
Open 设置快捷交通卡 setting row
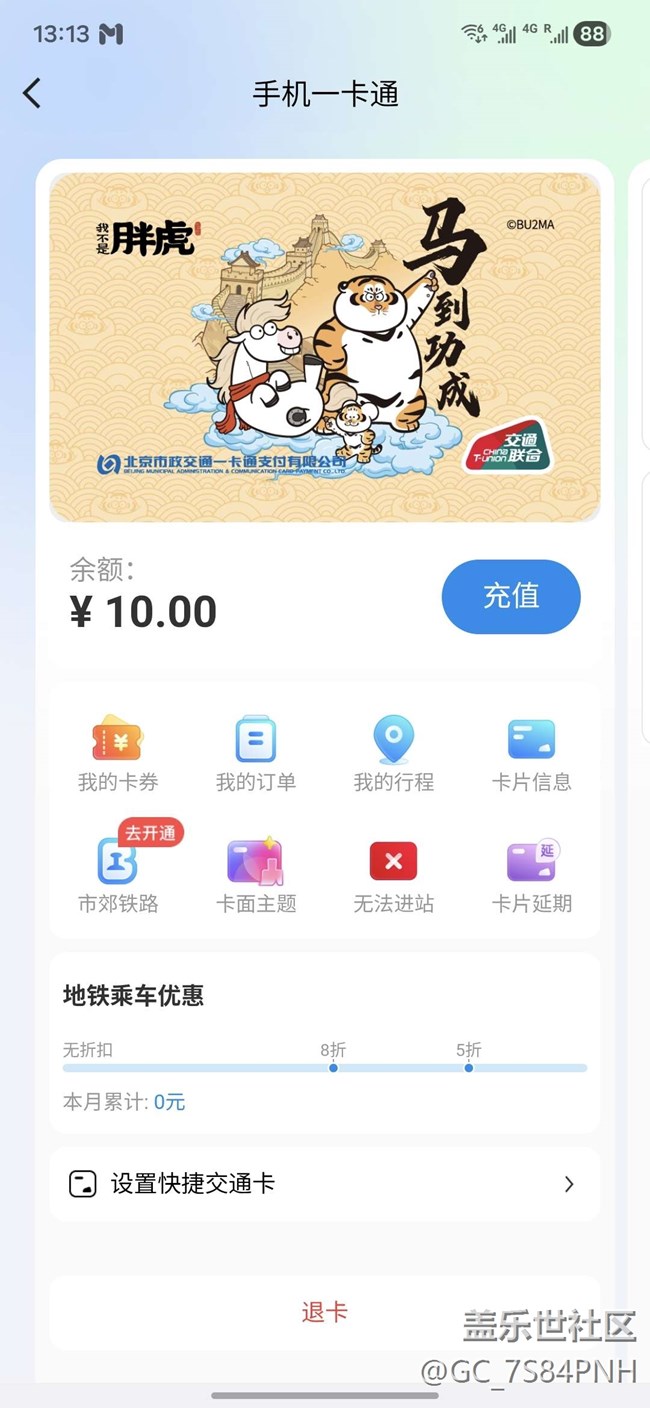(324, 1184)
